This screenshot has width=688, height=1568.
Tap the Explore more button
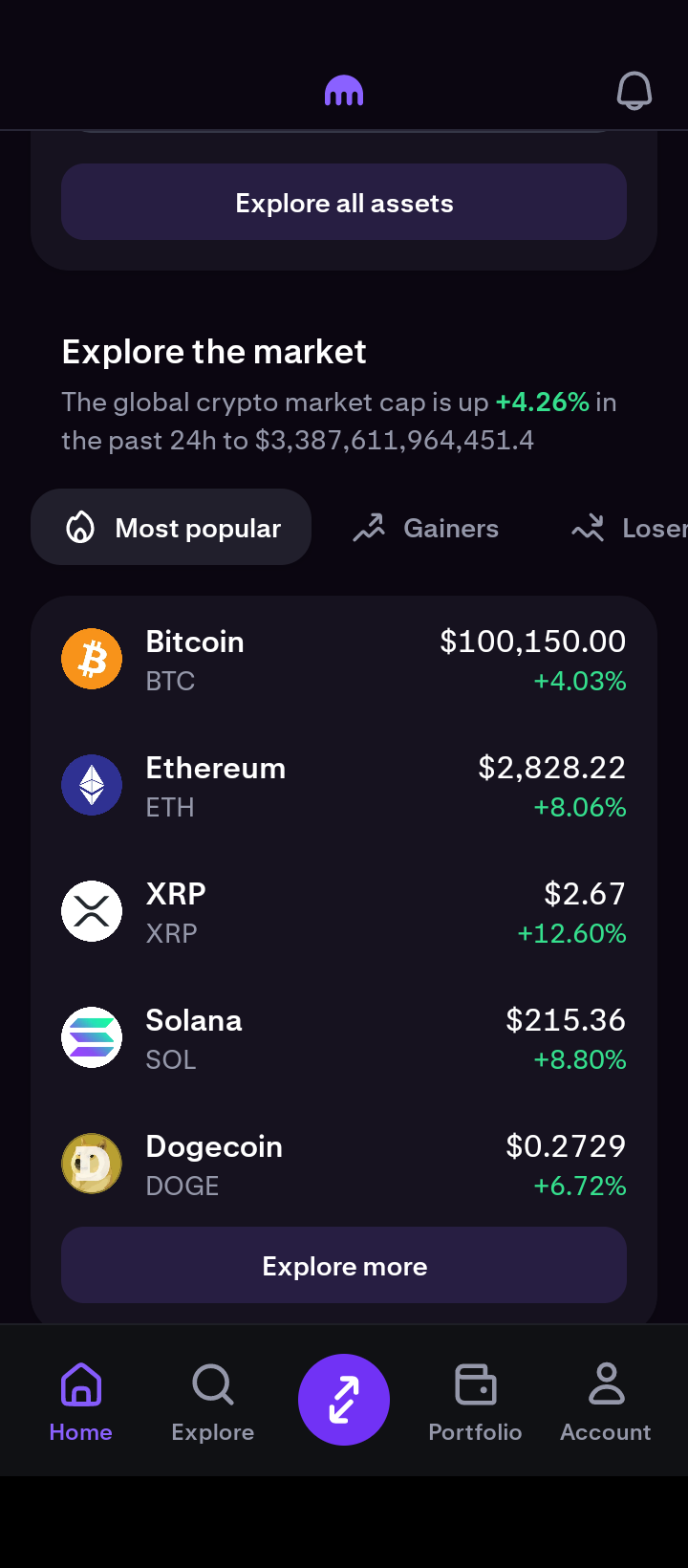tap(344, 1266)
